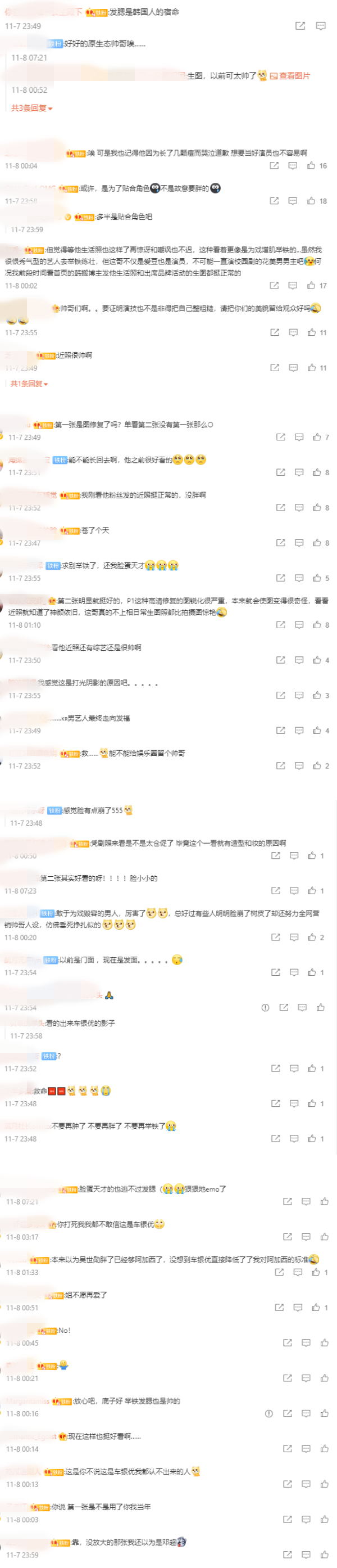
Task: Reply to the comment 现在这样也挺好看啊
Action: pos(306,1448)
